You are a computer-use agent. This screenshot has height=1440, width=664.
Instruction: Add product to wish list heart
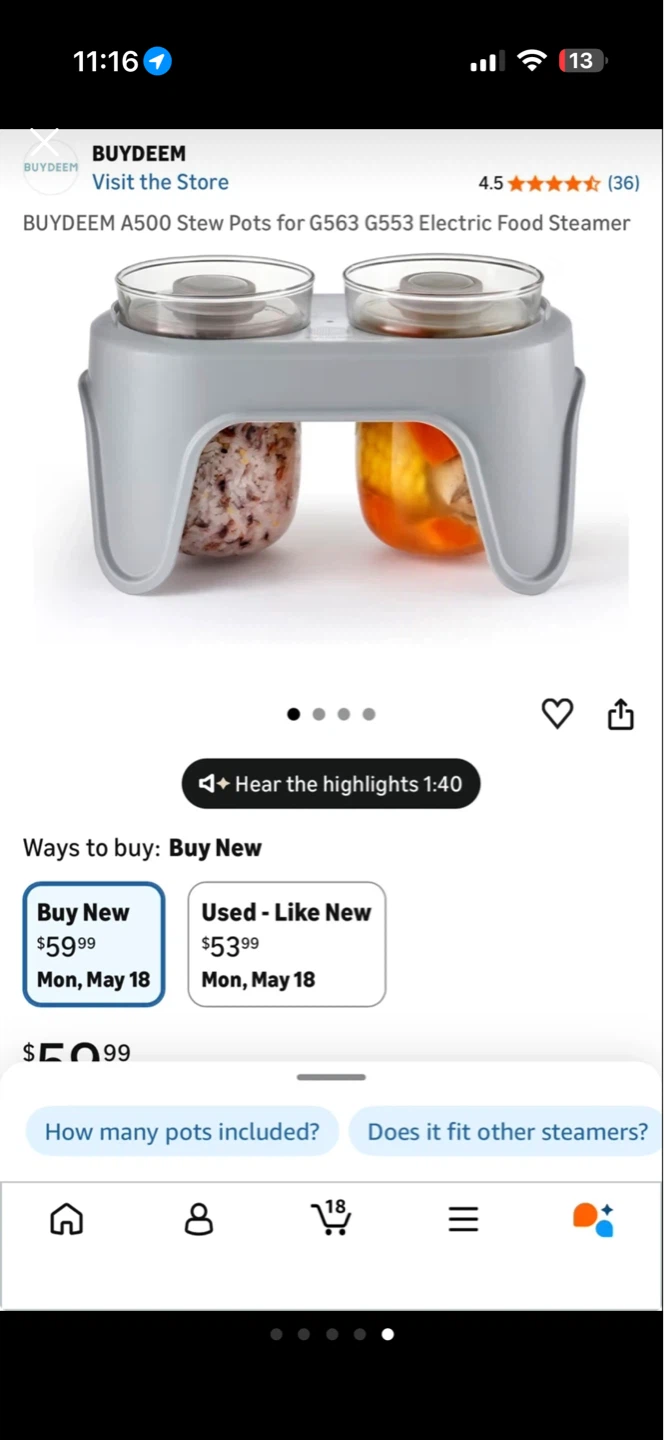pos(557,714)
